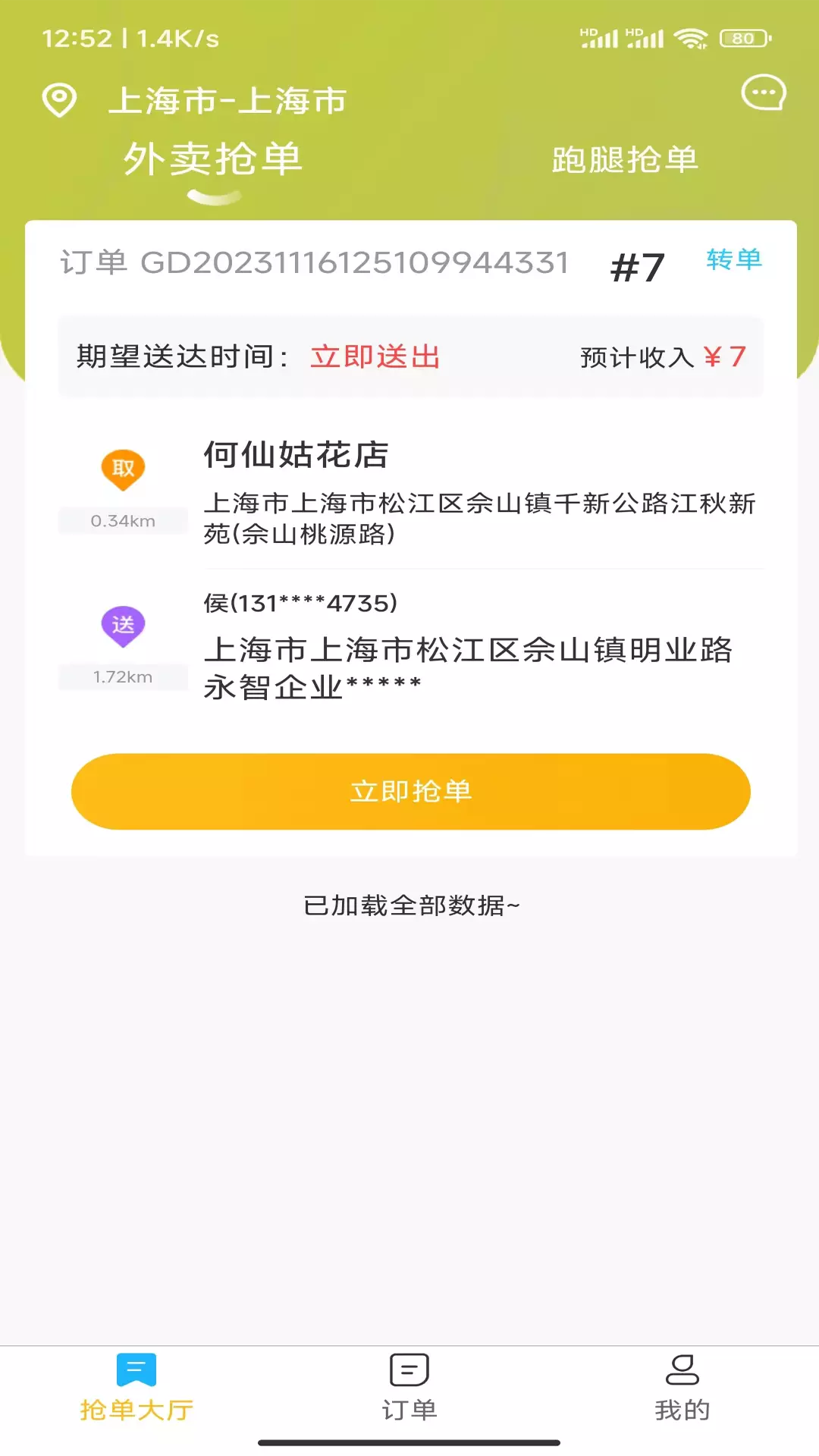Switch to the 跑腿抢单 tab
The width and height of the screenshot is (819, 1456).
tap(625, 160)
